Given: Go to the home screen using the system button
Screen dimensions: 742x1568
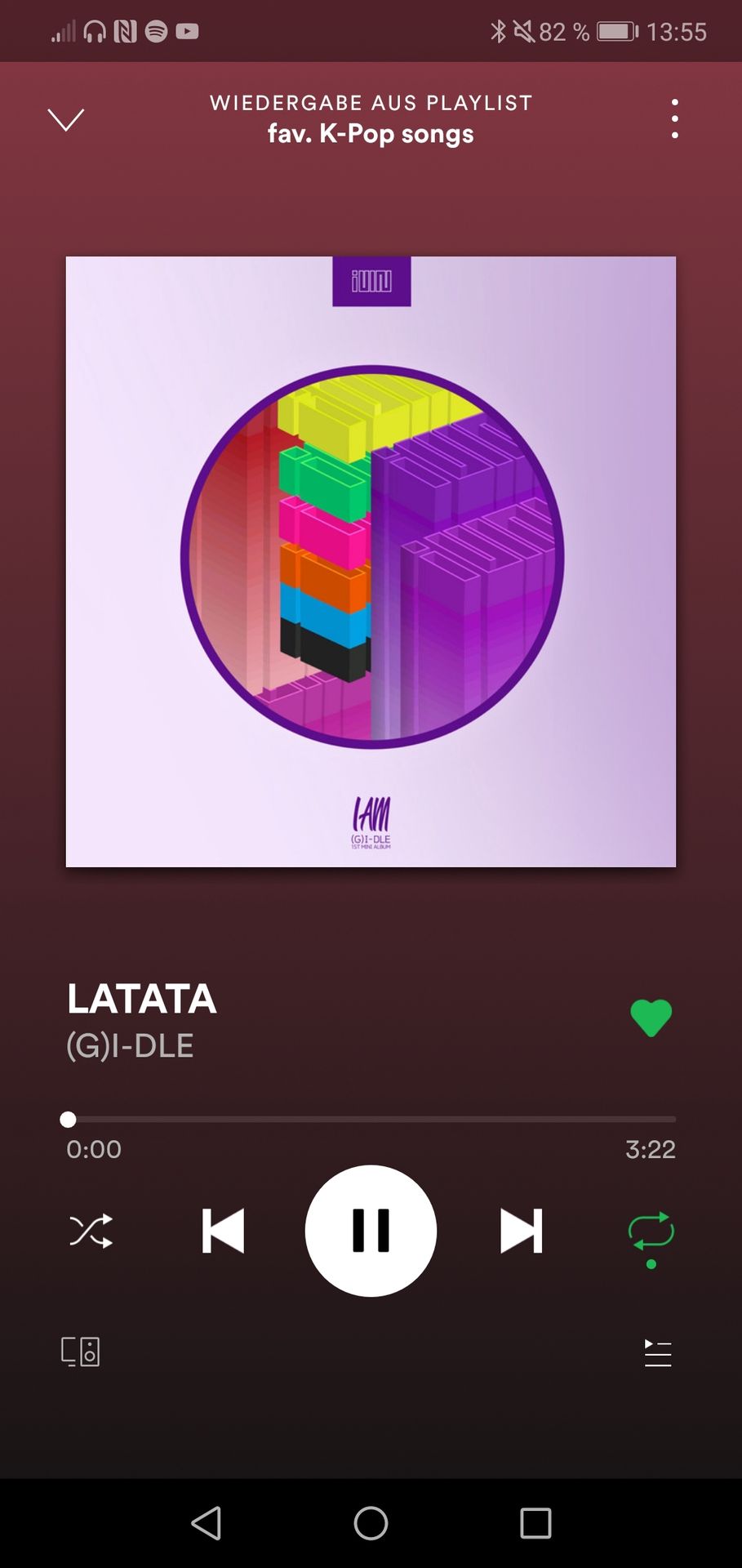Looking at the screenshot, I should (371, 1523).
